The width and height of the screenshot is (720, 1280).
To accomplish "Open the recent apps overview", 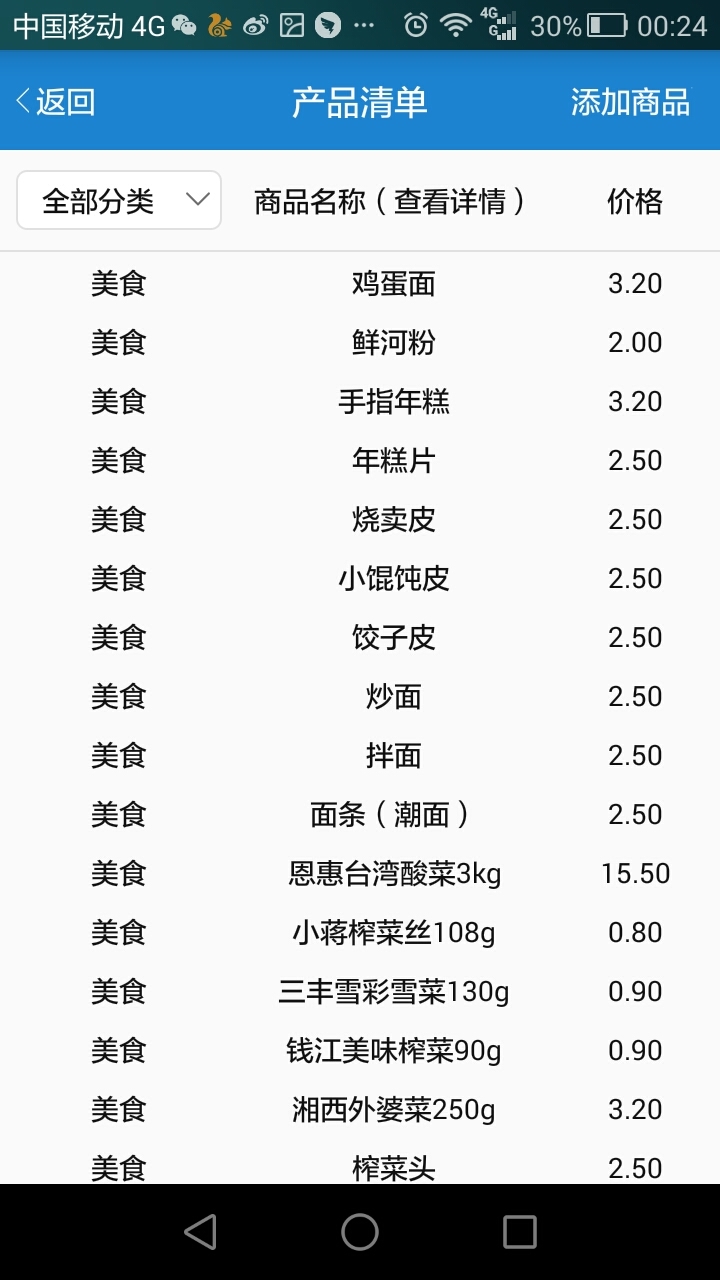I will click(520, 1232).
